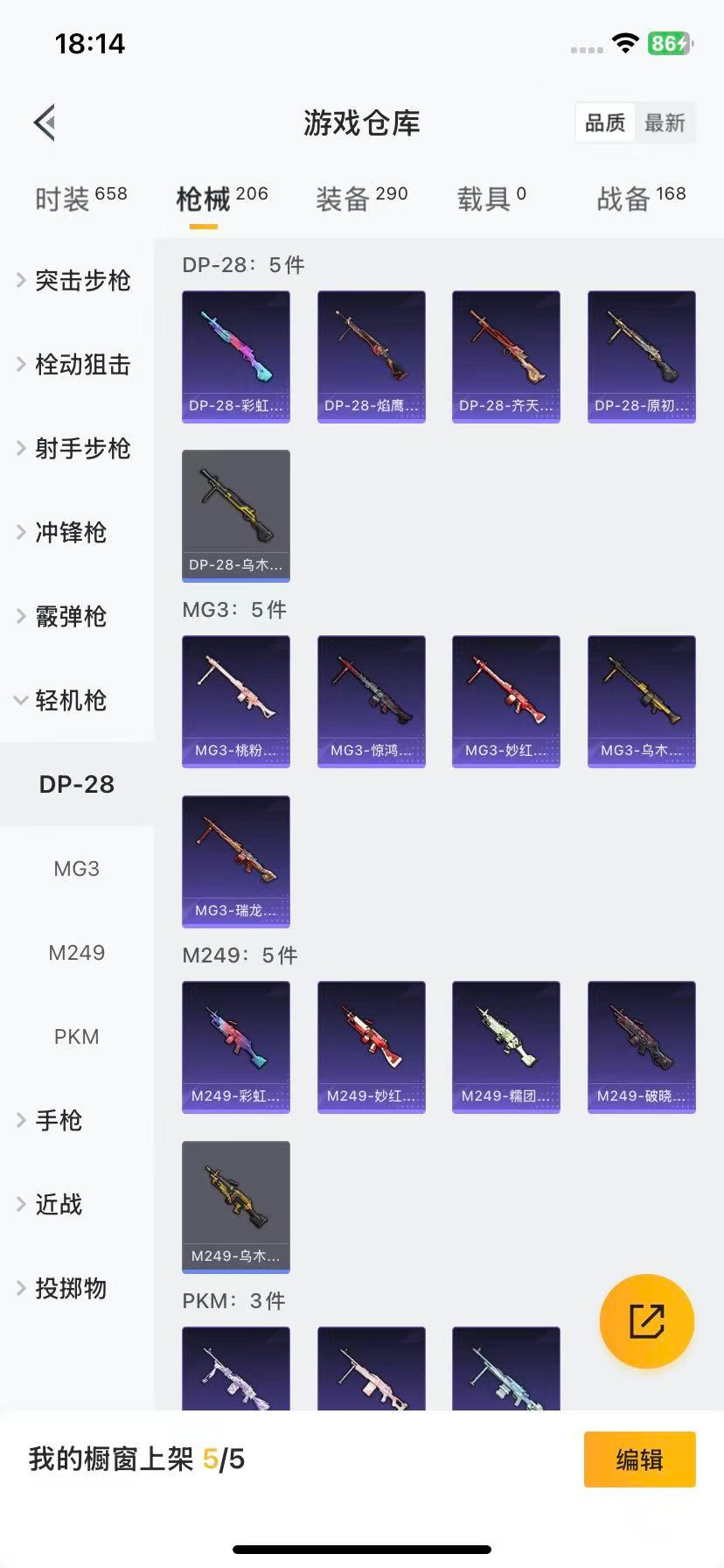Tap the back arrow at top left
724x1568 pixels.
point(45,122)
